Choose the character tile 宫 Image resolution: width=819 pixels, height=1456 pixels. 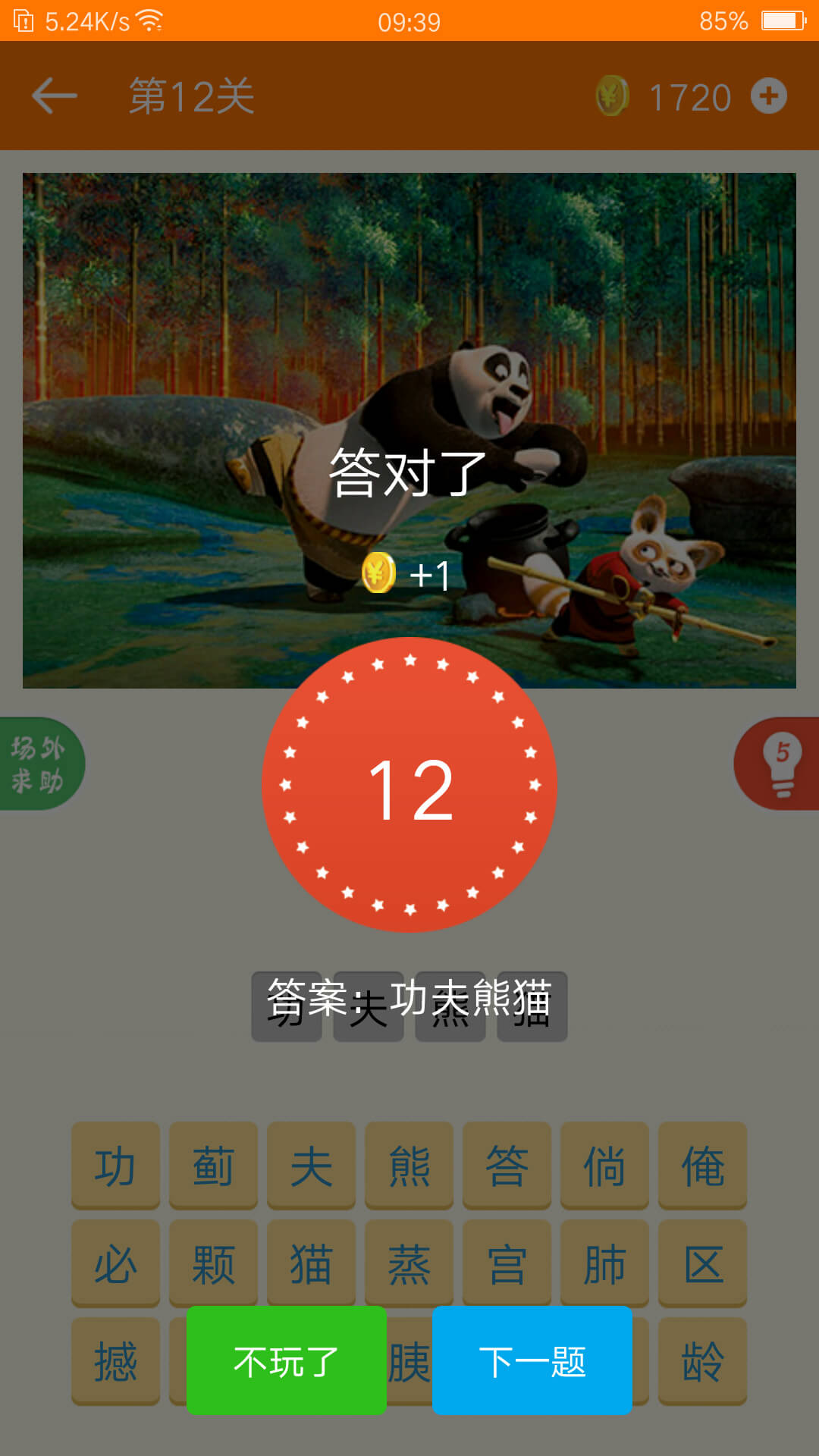coord(507,1263)
